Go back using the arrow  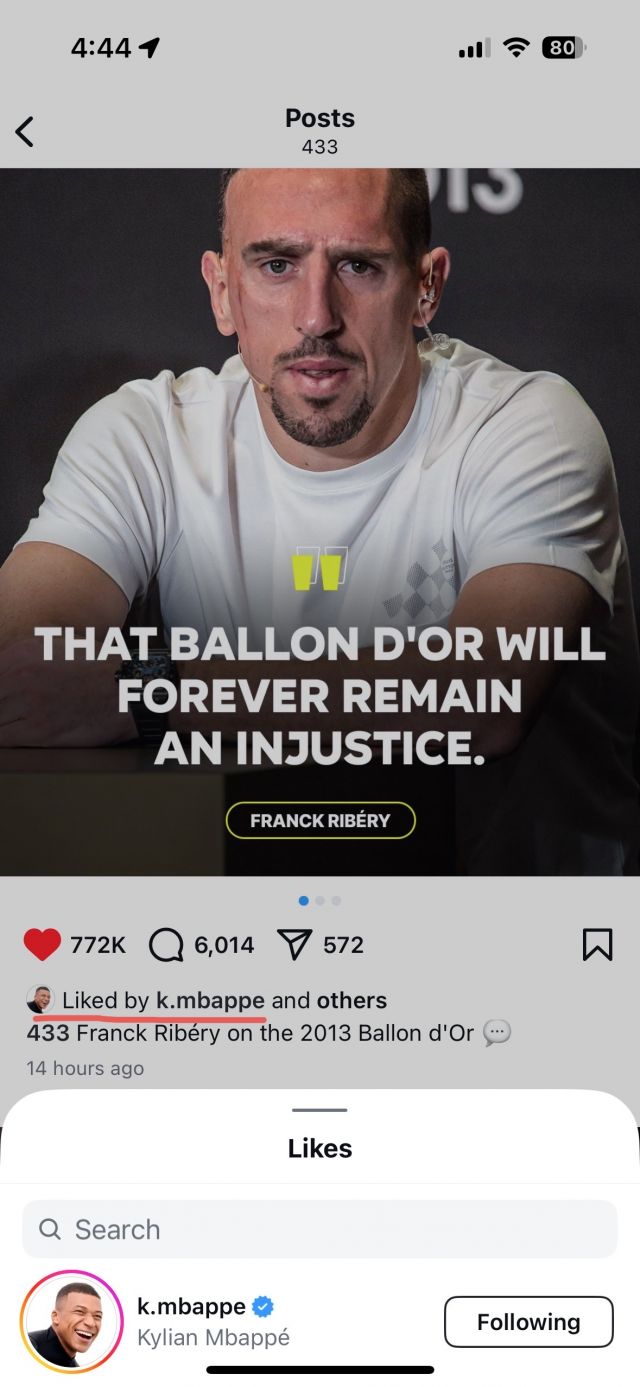(x=25, y=131)
